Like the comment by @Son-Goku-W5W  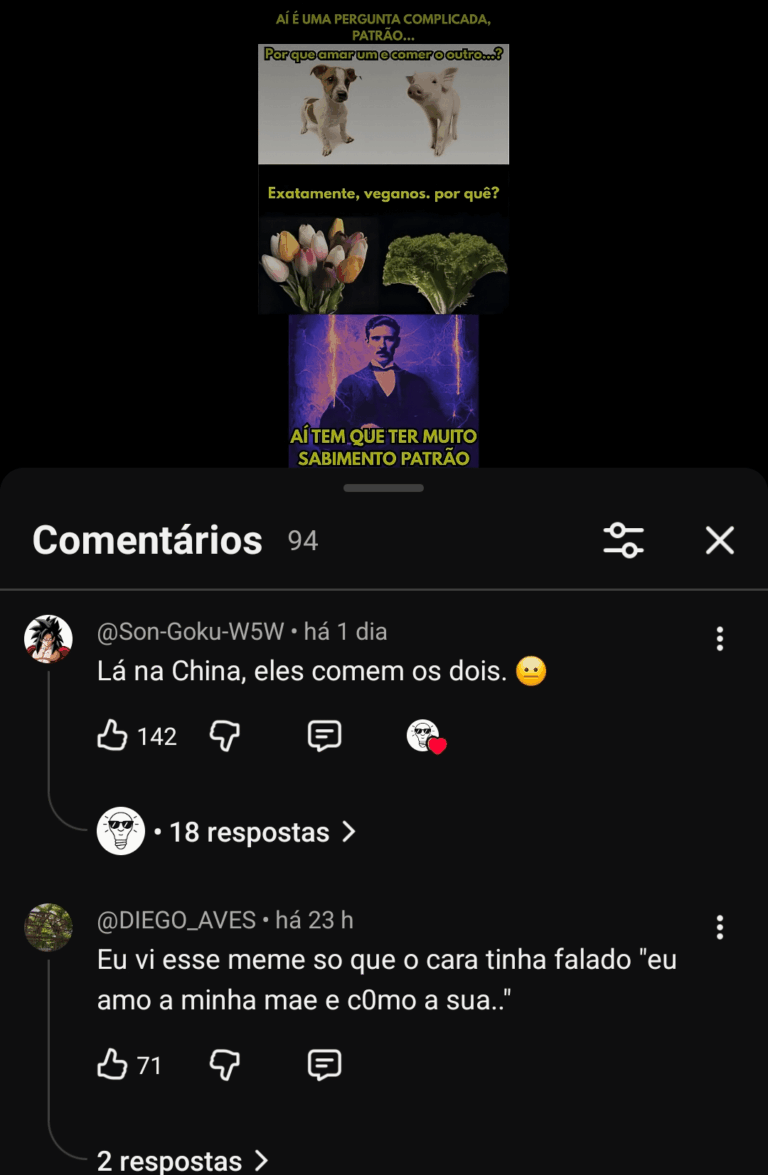[x=113, y=736]
